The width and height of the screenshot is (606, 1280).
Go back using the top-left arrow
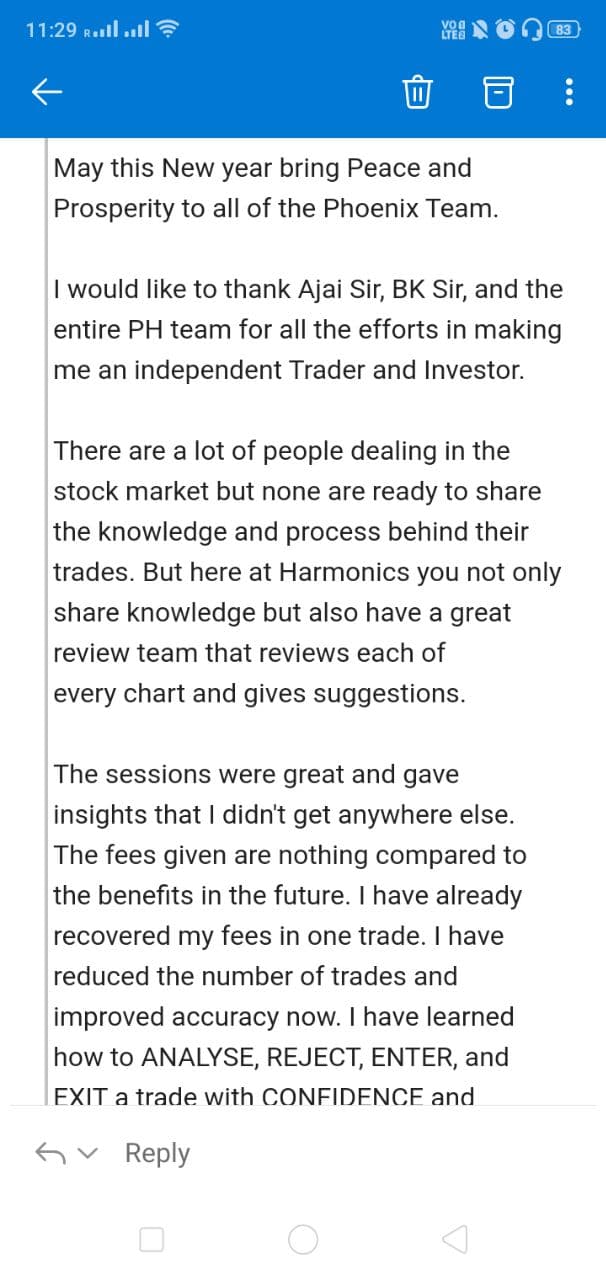(47, 92)
